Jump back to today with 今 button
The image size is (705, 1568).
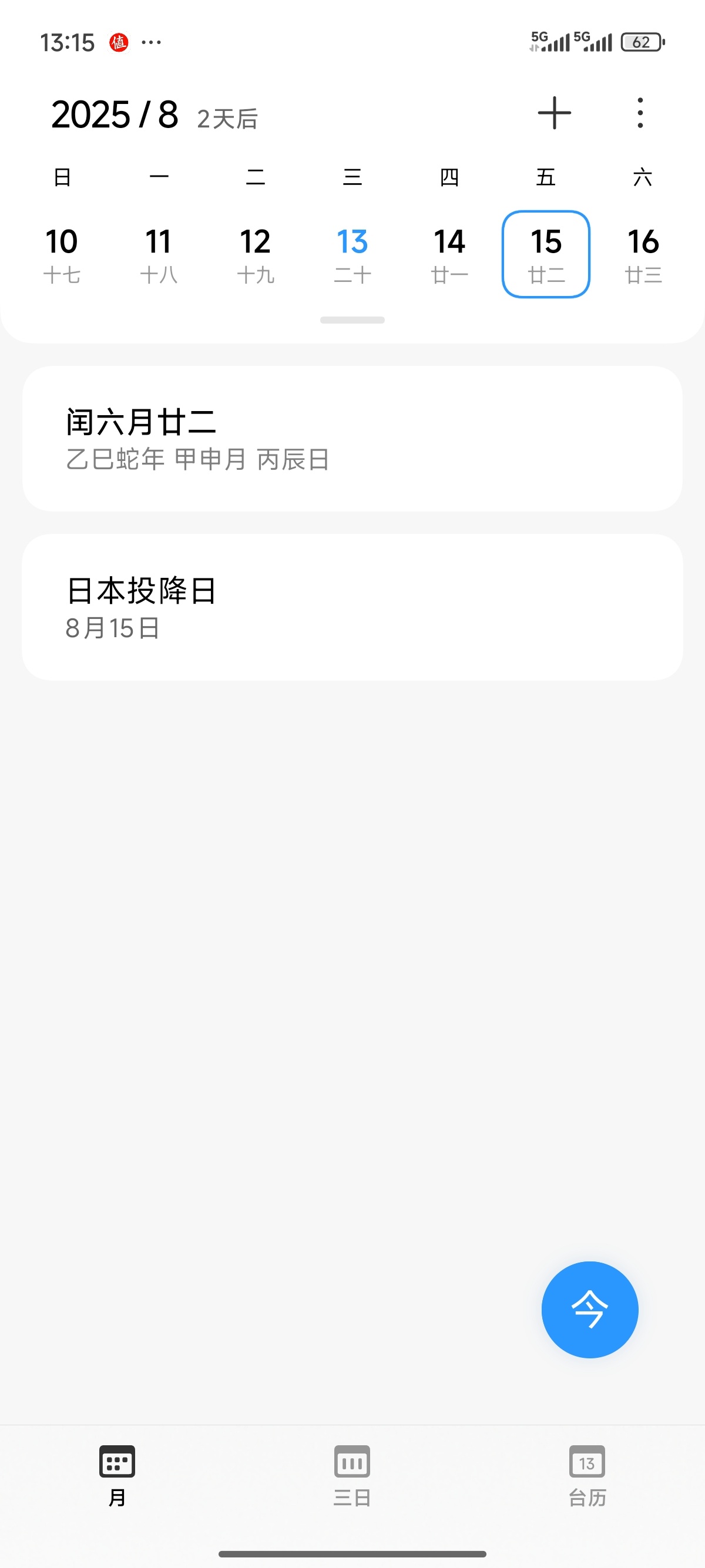click(x=589, y=1309)
